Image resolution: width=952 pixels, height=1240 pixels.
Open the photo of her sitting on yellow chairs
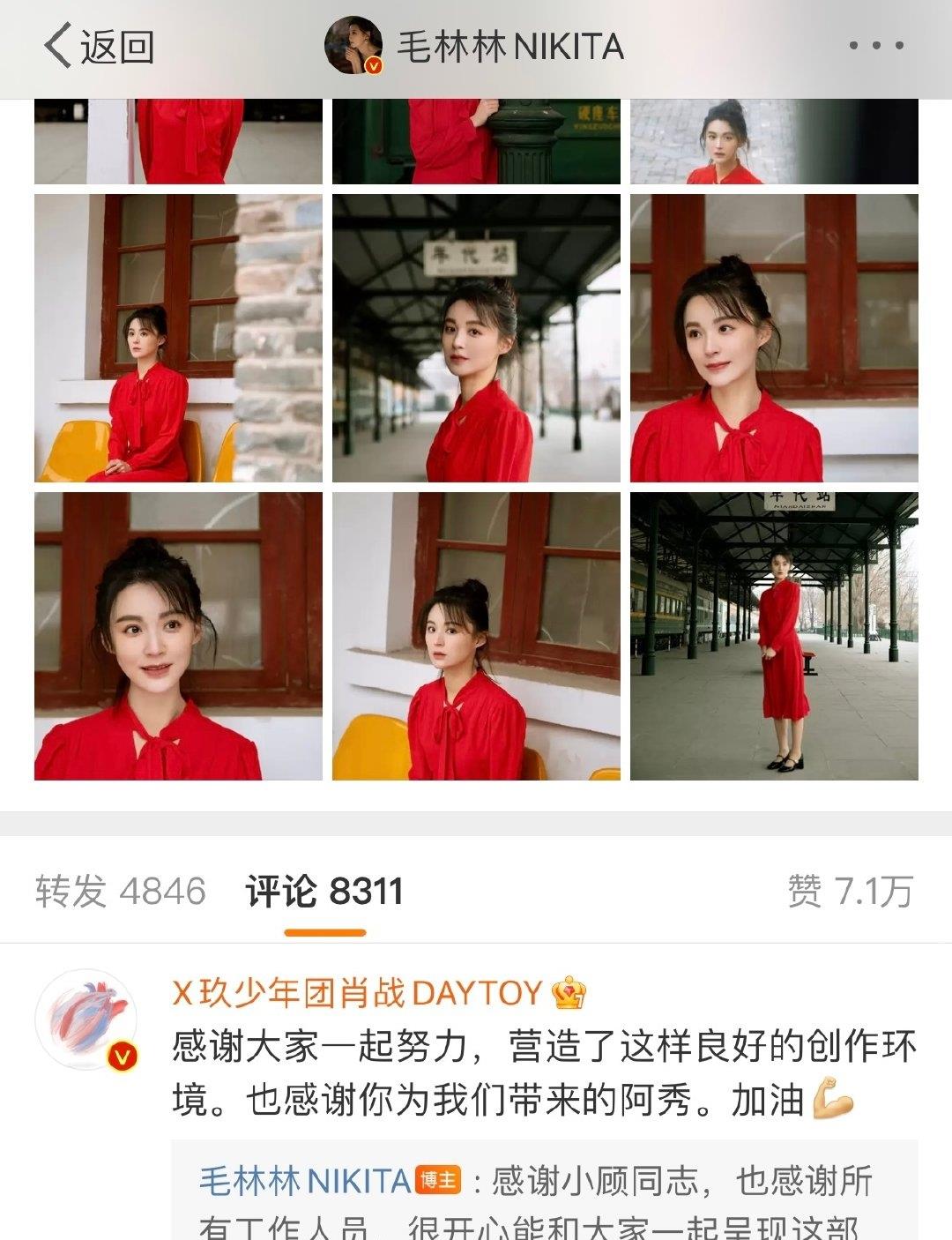[x=176, y=340]
